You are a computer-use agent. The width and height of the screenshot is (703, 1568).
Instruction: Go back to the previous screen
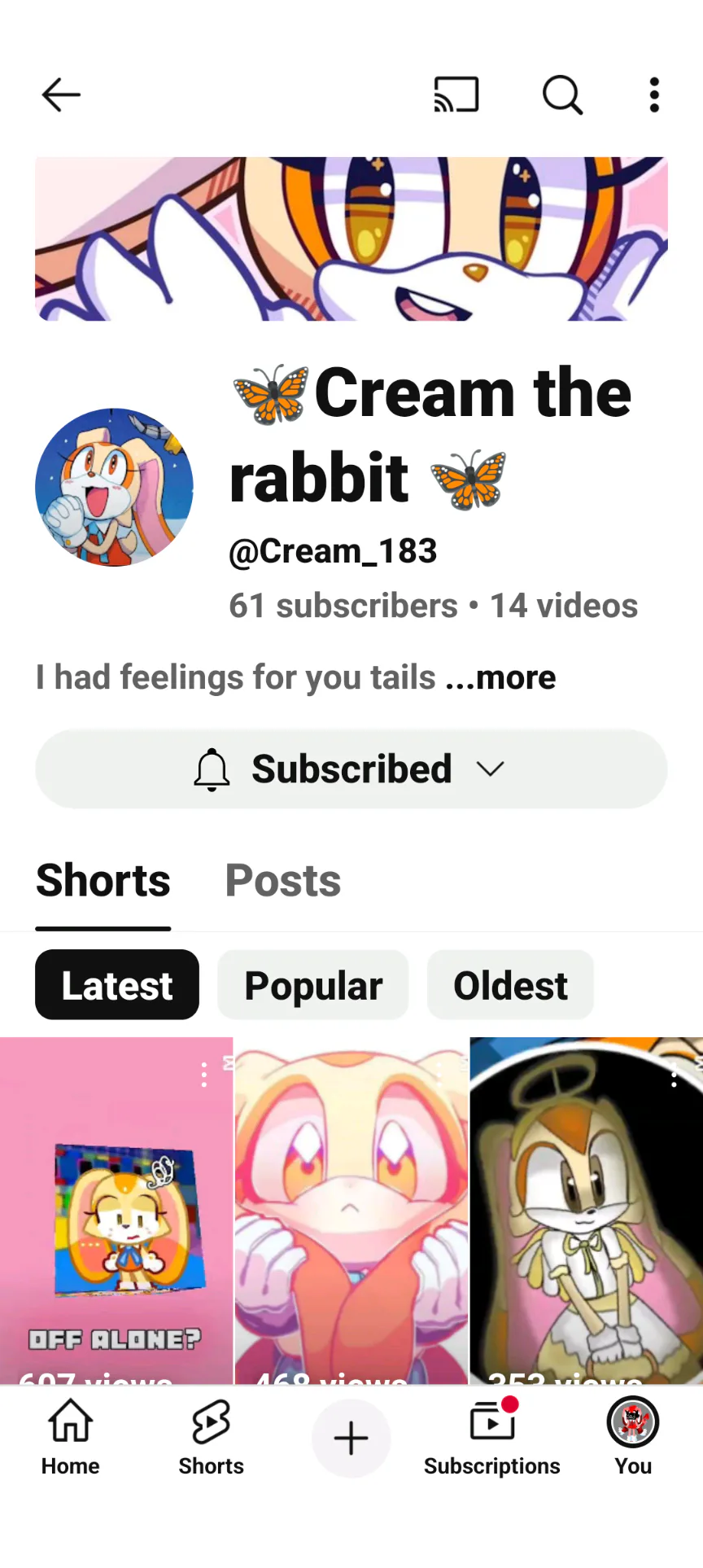point(61,95)
